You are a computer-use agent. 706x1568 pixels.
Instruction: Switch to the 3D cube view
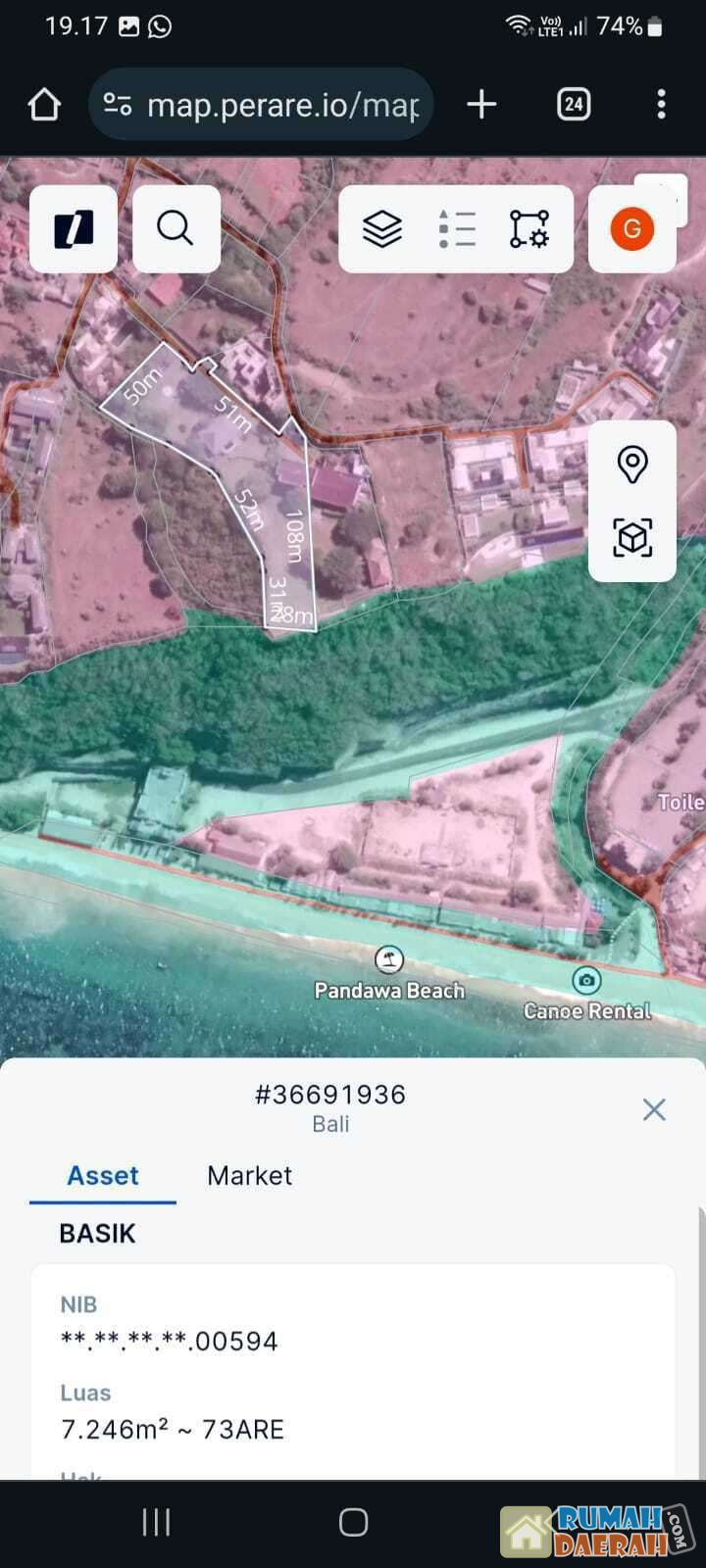[x=632, y=538]
